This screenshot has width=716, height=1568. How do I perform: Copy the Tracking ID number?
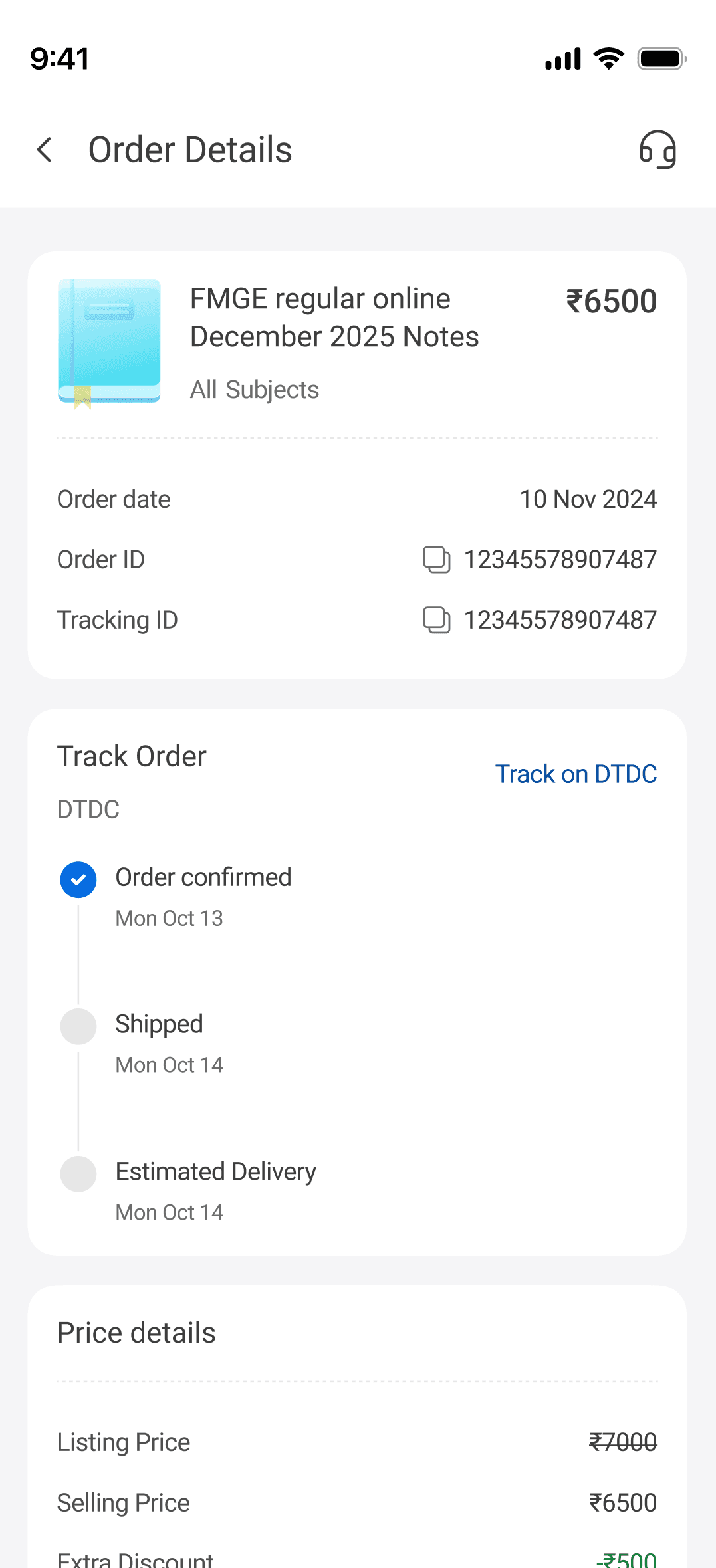click(x=437, y=620)
